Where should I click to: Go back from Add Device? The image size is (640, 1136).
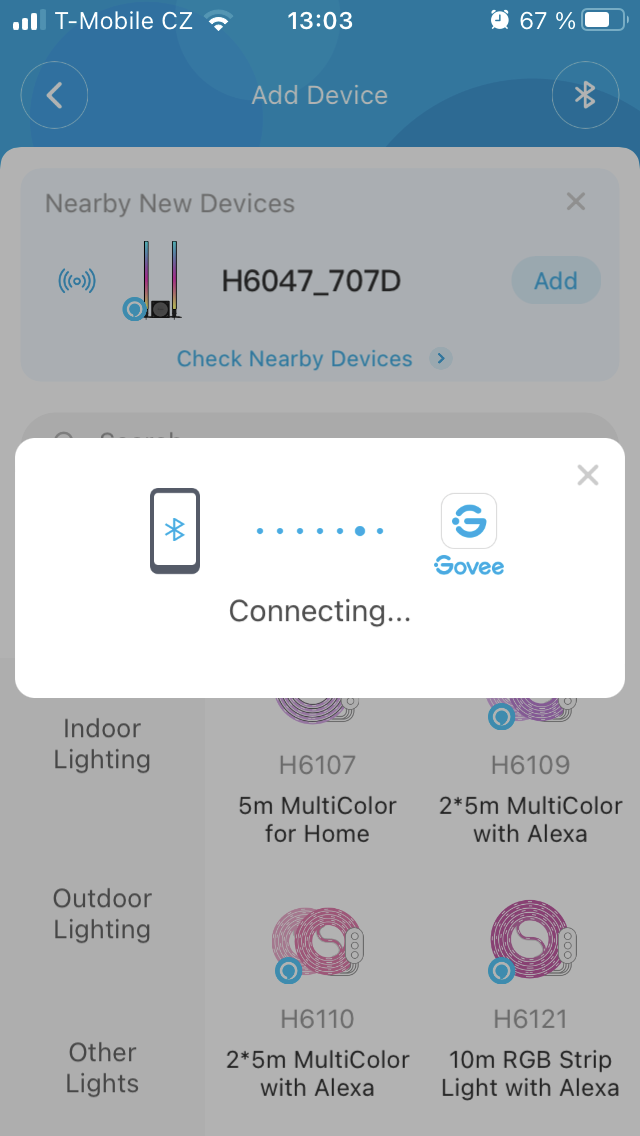[55, 96]
